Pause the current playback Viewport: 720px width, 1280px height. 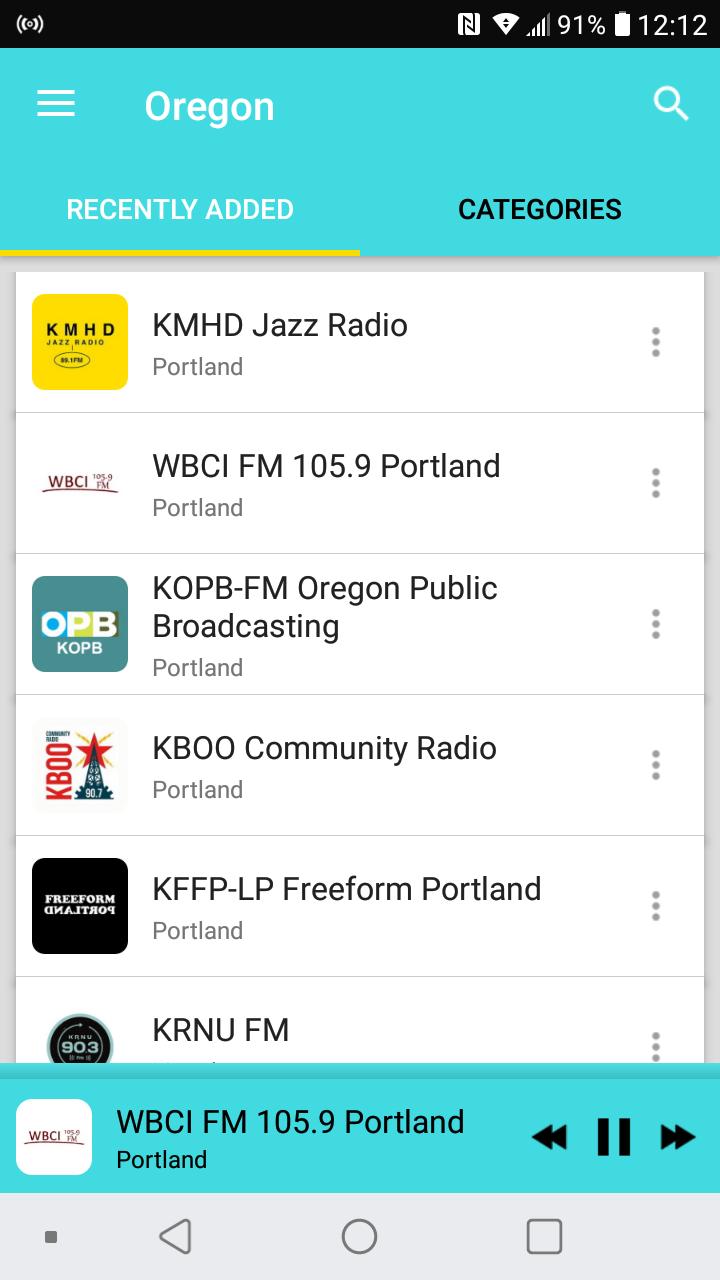click(613, 1136)
